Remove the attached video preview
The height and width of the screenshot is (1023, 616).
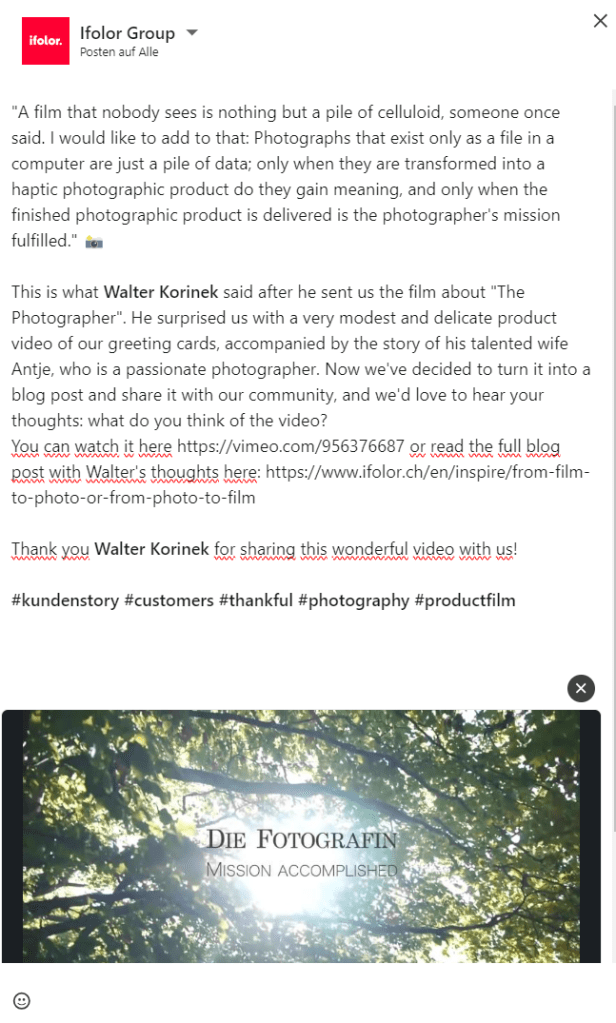581,688
